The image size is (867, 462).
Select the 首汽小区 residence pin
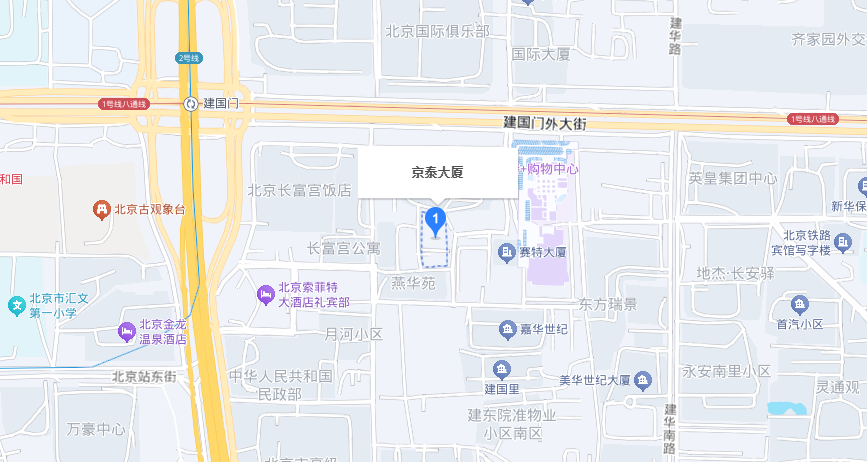[x=800, y=304]
